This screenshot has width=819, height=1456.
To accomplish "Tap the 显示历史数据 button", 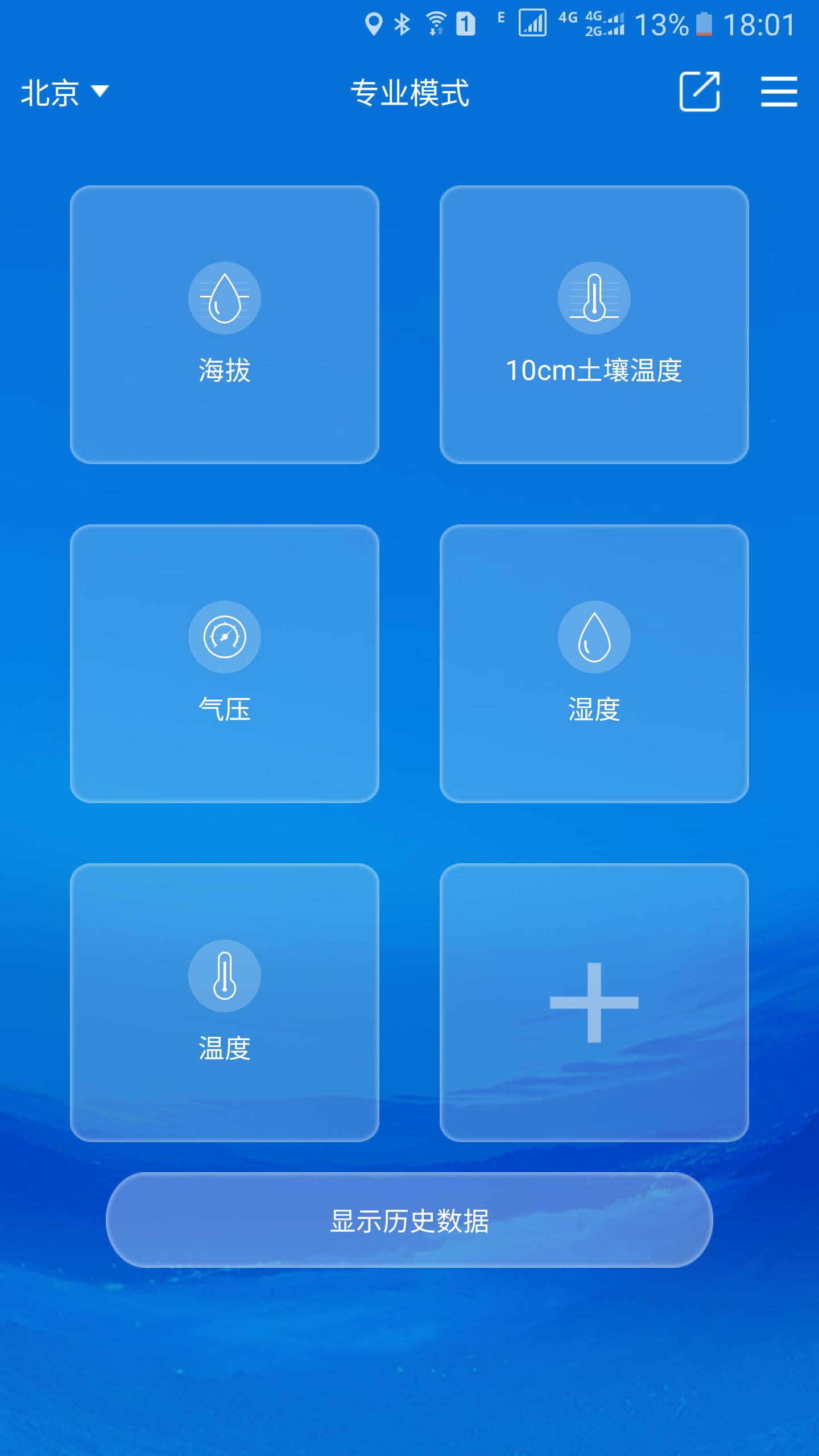I will tap(409, 1221).
